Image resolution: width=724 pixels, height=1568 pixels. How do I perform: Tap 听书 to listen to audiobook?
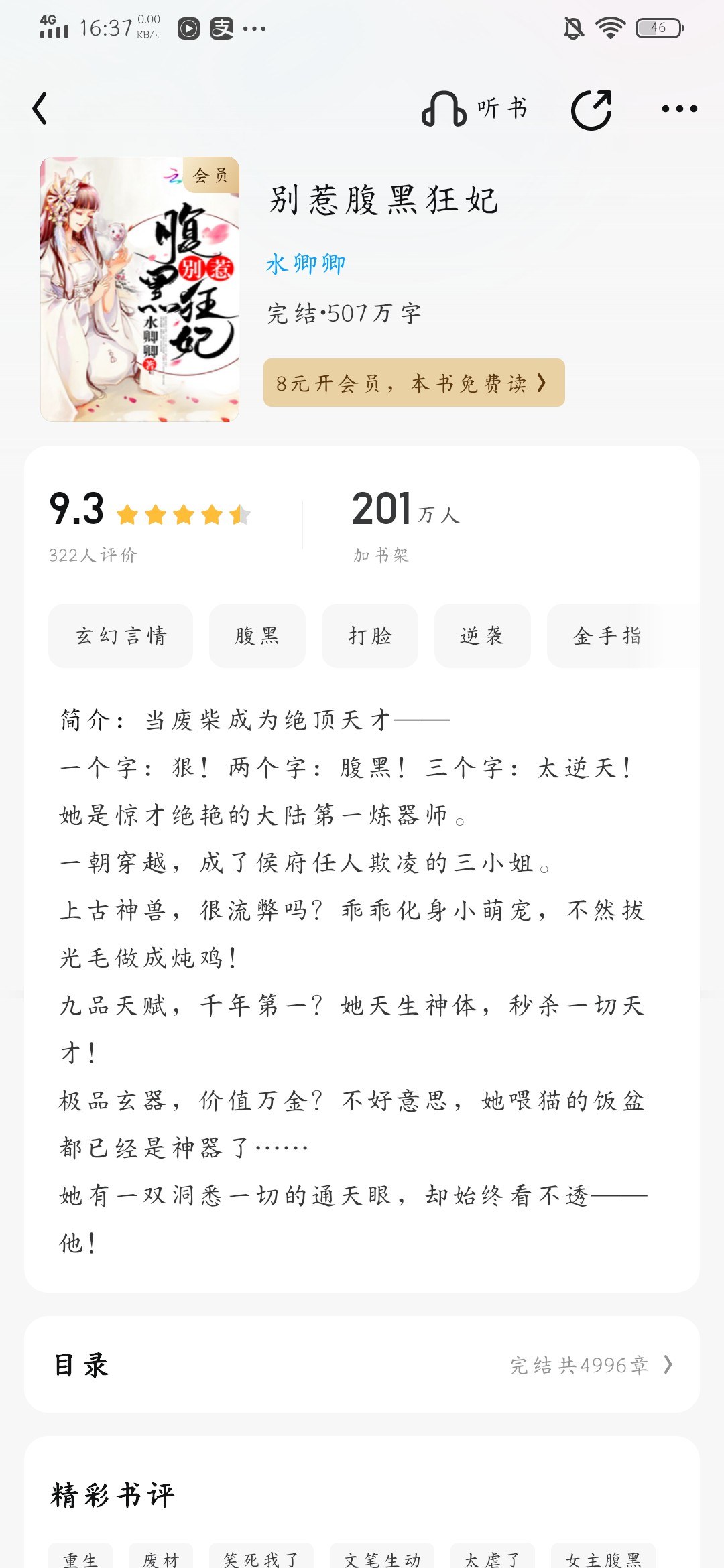click(475, 109)
